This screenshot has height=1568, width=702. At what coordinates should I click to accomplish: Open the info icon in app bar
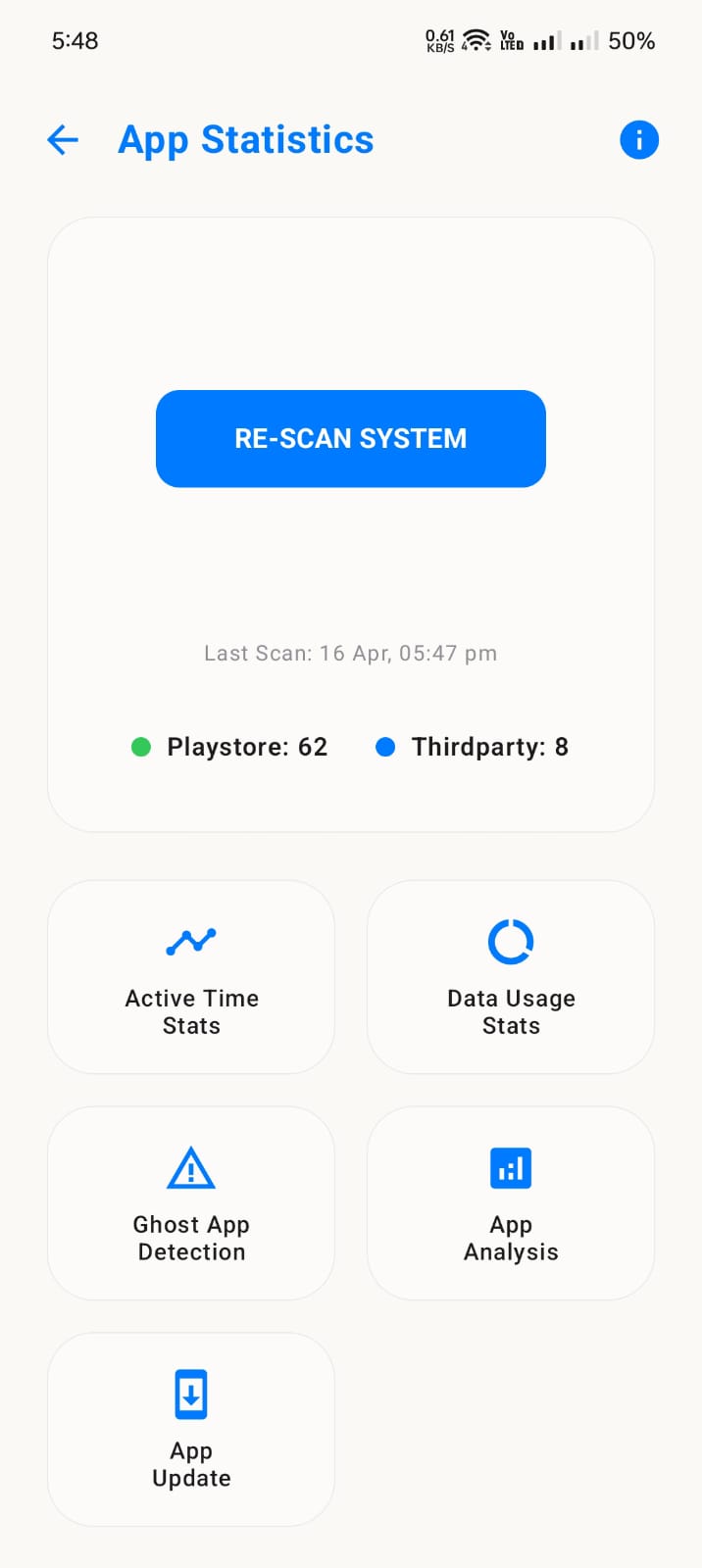pos(638,140)
